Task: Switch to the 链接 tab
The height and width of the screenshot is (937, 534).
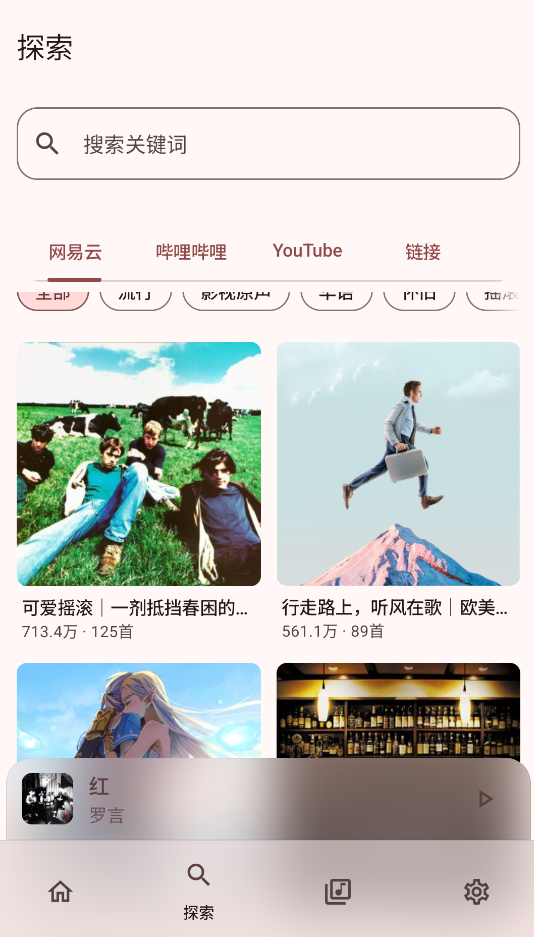Action: [423, 252]
